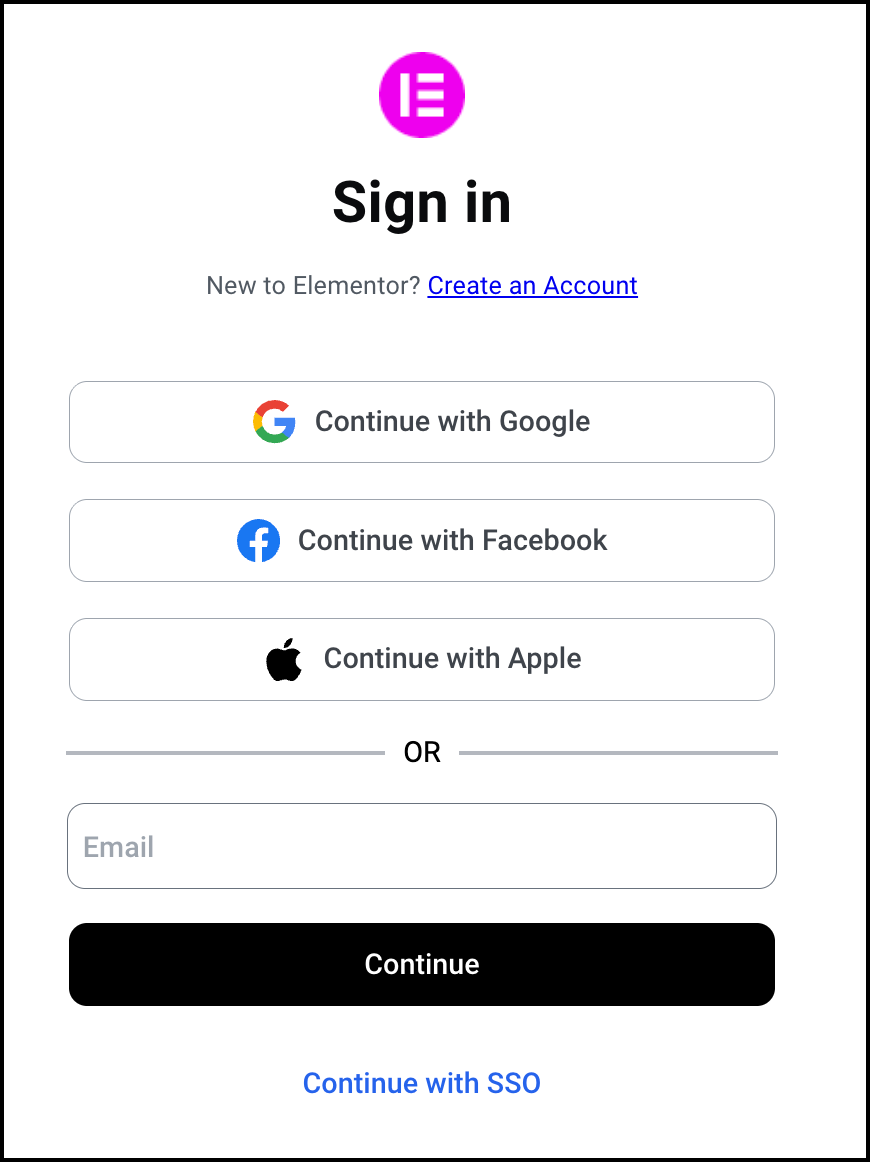
Task: Click Continue with SSO
Action: [x=421, y=1083]
